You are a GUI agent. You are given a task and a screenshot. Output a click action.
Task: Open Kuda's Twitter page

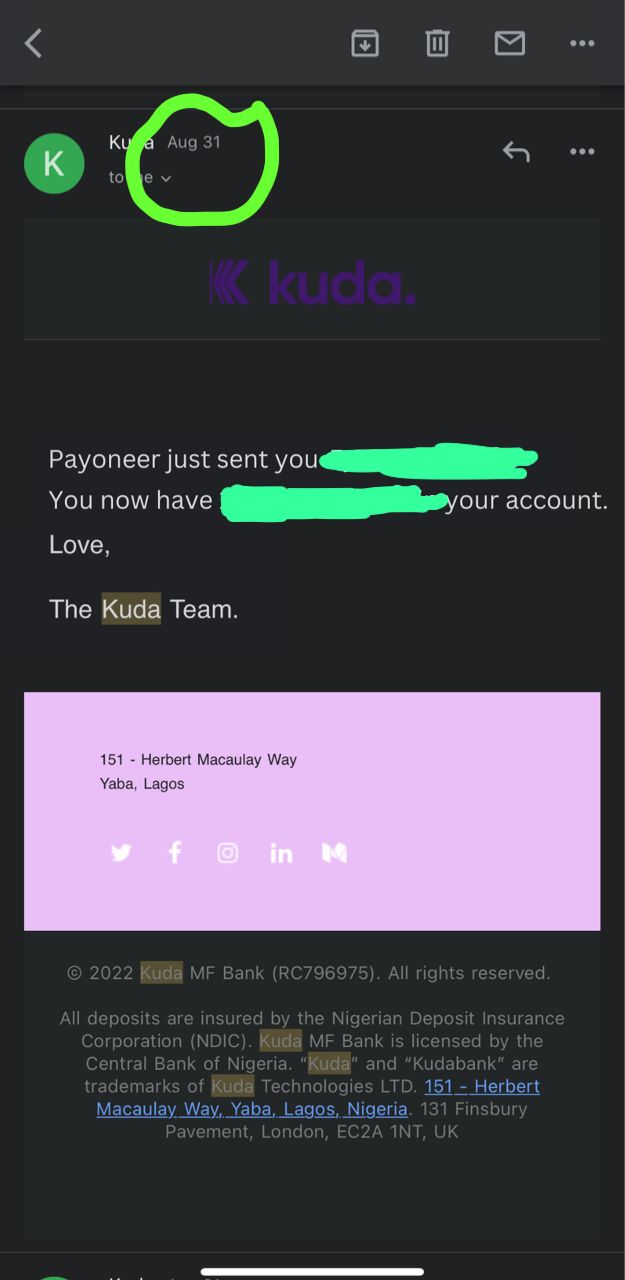tap(121, 853)
